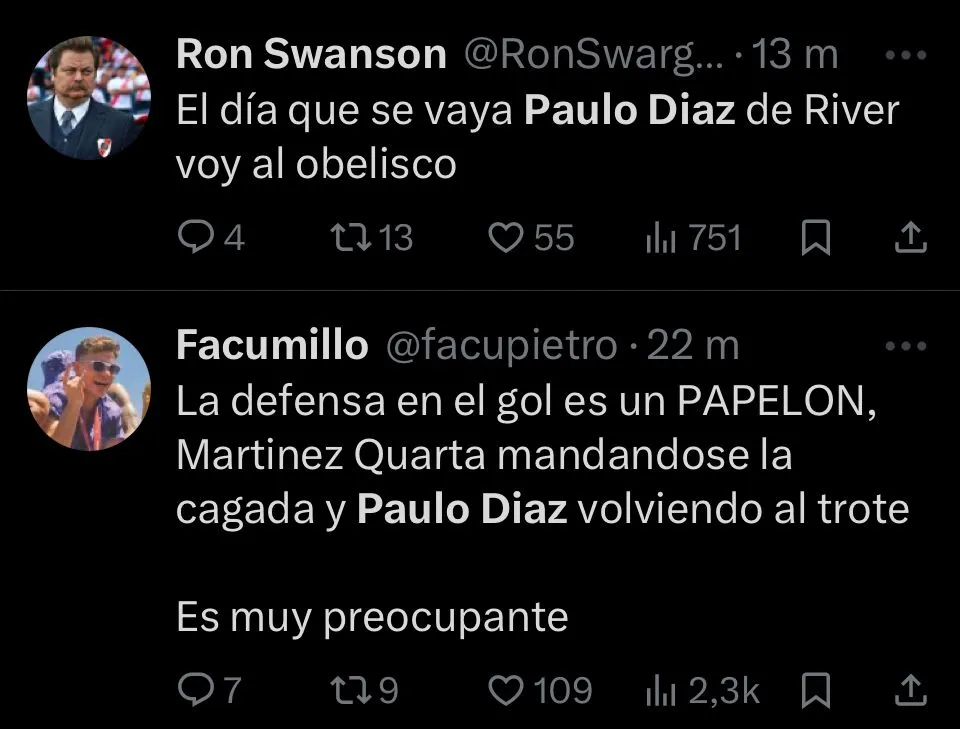960x729 pixels.
Task: Like Ron Swanson's tweet
Action: click(x=507, y=238)
